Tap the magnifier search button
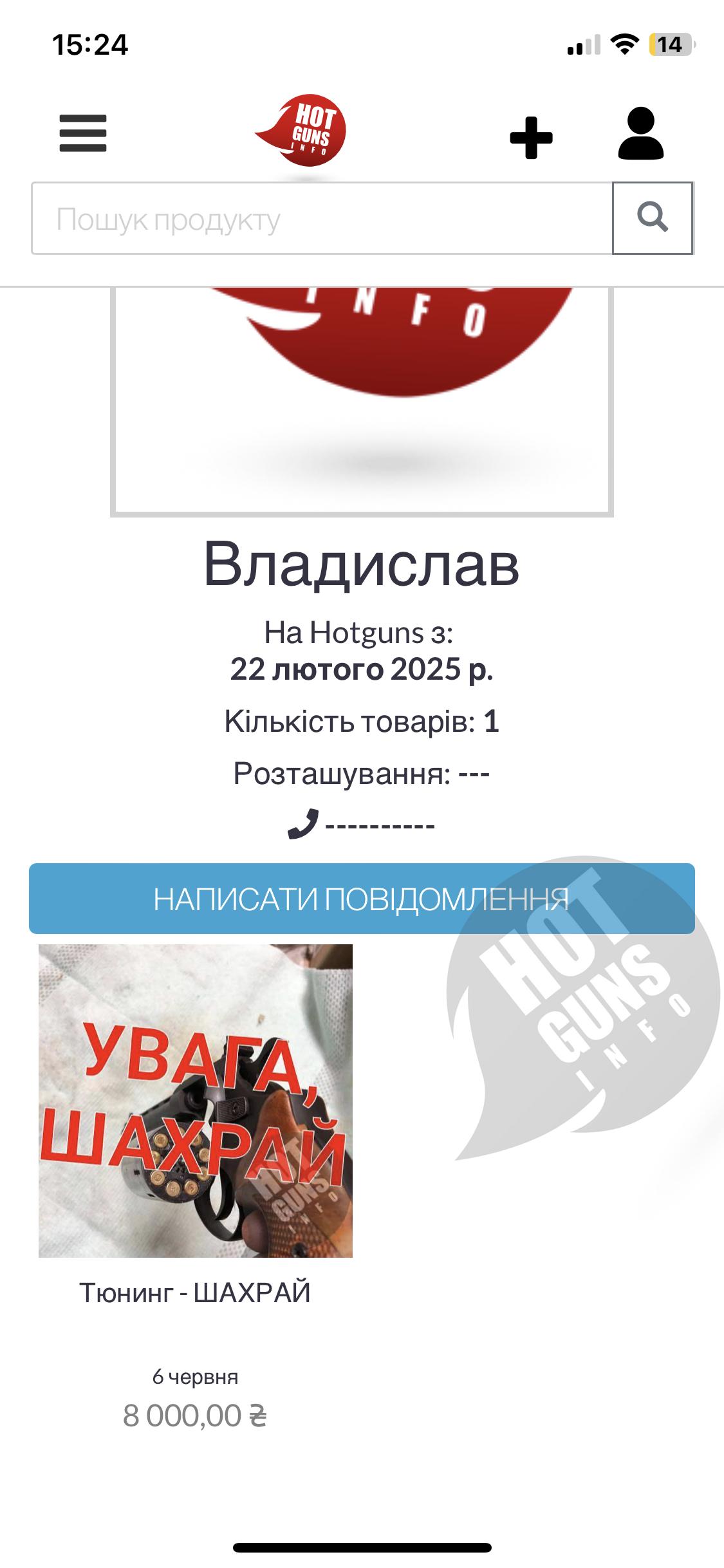The width and height of the screenshot is (724, 1568). (653, 218)
